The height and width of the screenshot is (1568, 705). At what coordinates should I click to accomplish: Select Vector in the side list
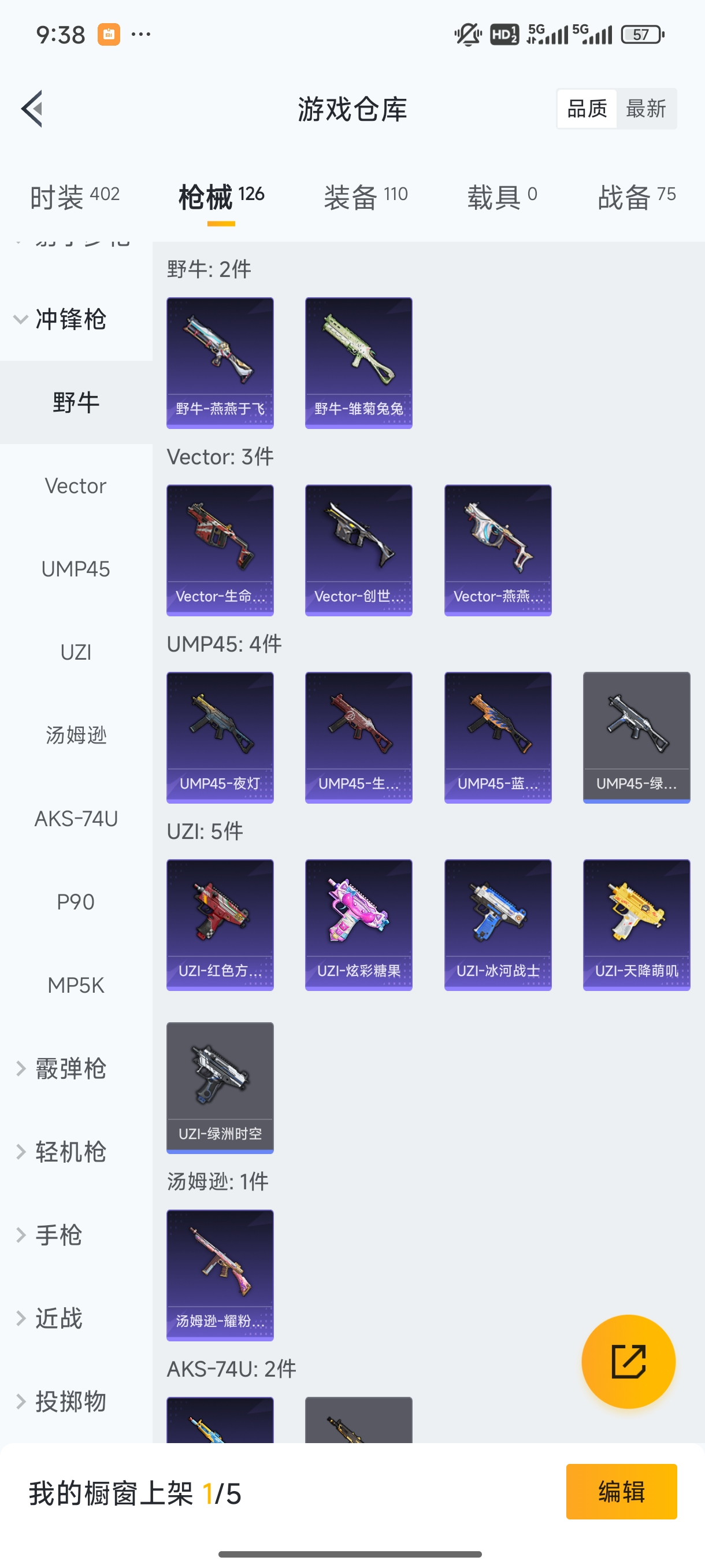(x=76, y=486)
